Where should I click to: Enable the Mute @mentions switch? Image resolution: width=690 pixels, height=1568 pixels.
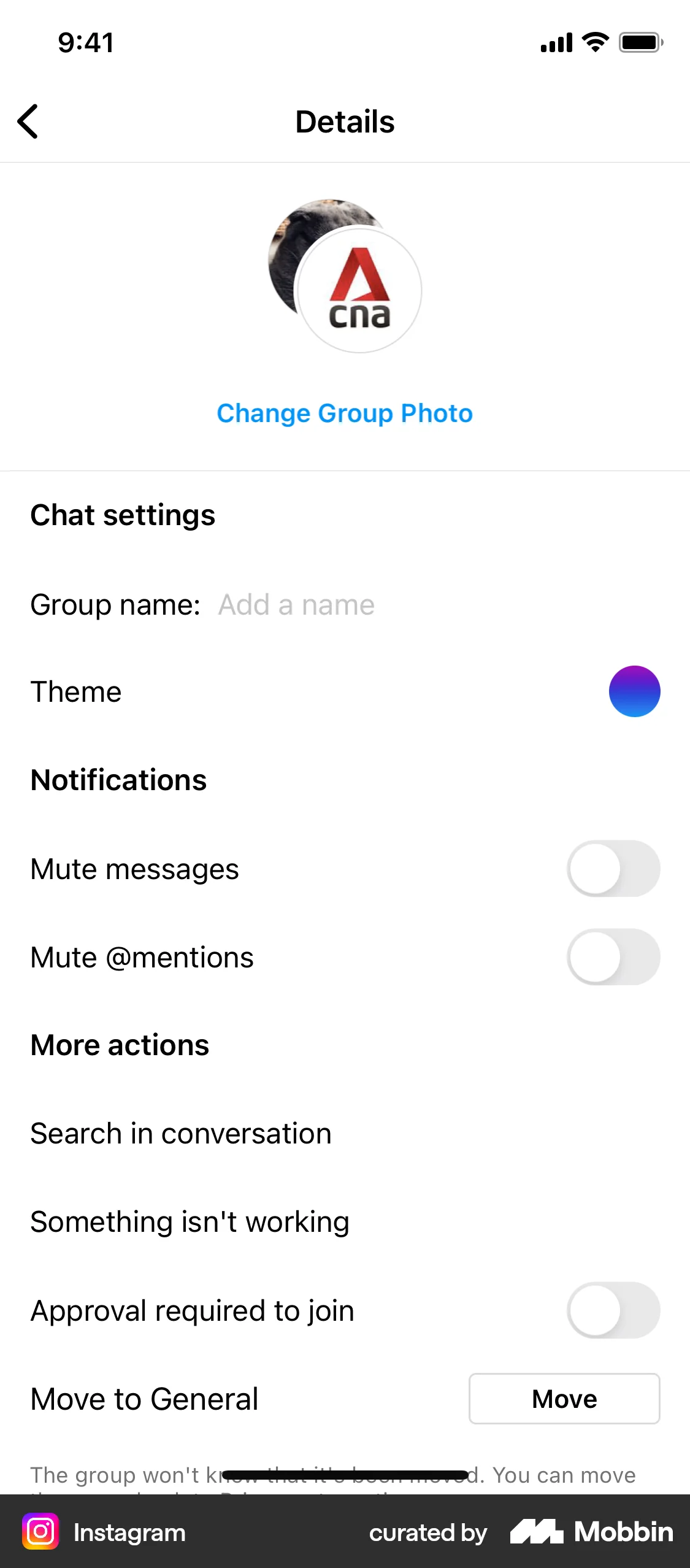[613, 957]
